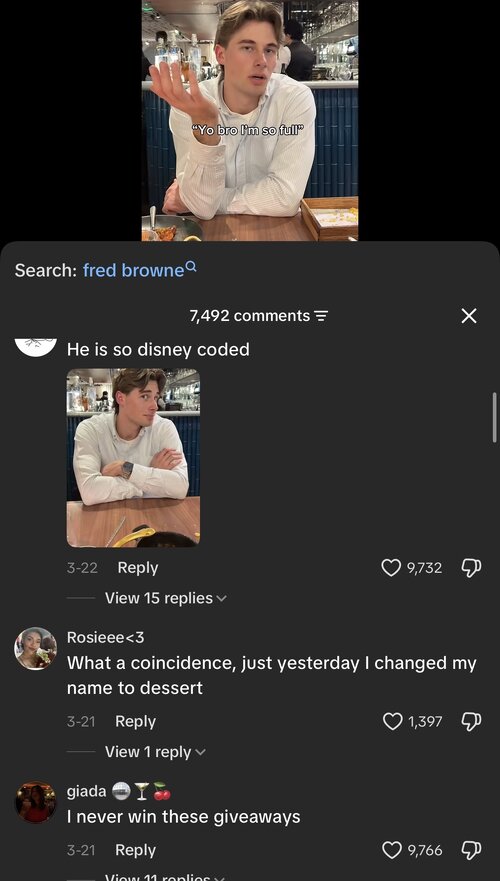Expand View 15 replies
This screenshot has width=500, height=881.
[165, 598]
